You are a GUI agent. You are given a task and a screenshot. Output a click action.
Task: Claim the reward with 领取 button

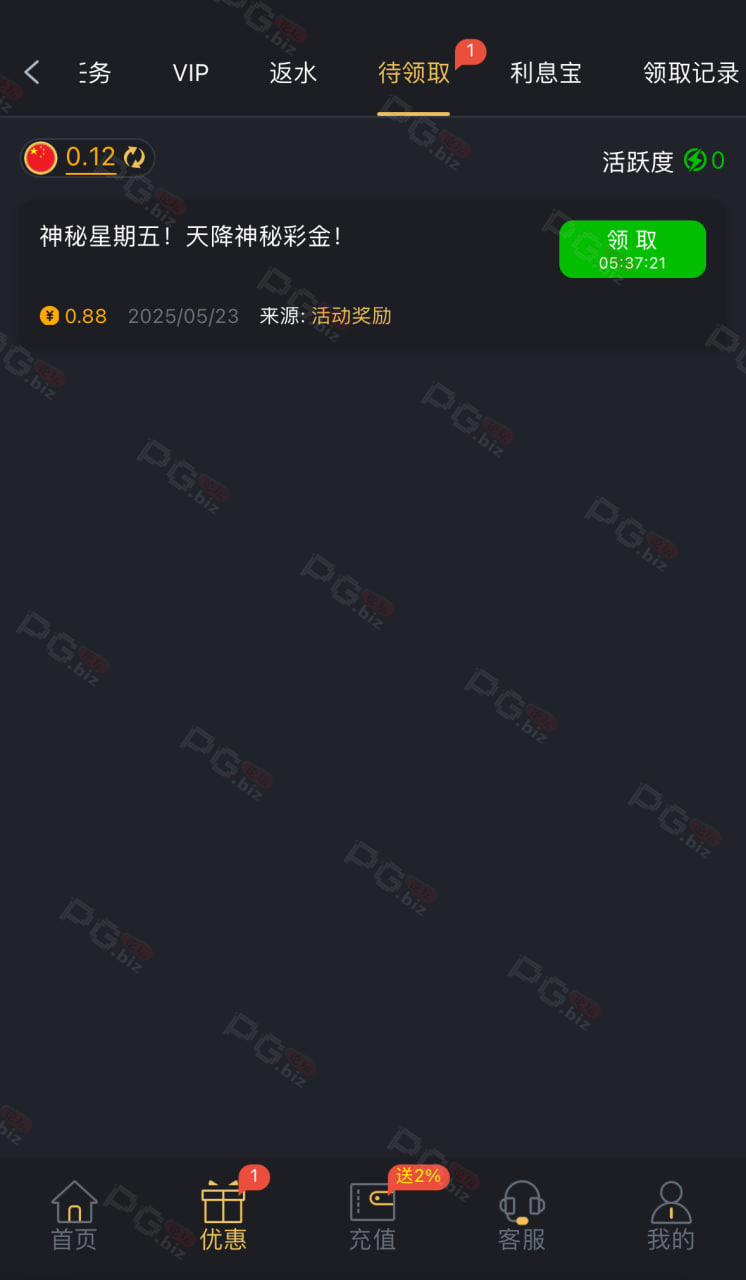[x=632, y=249]
